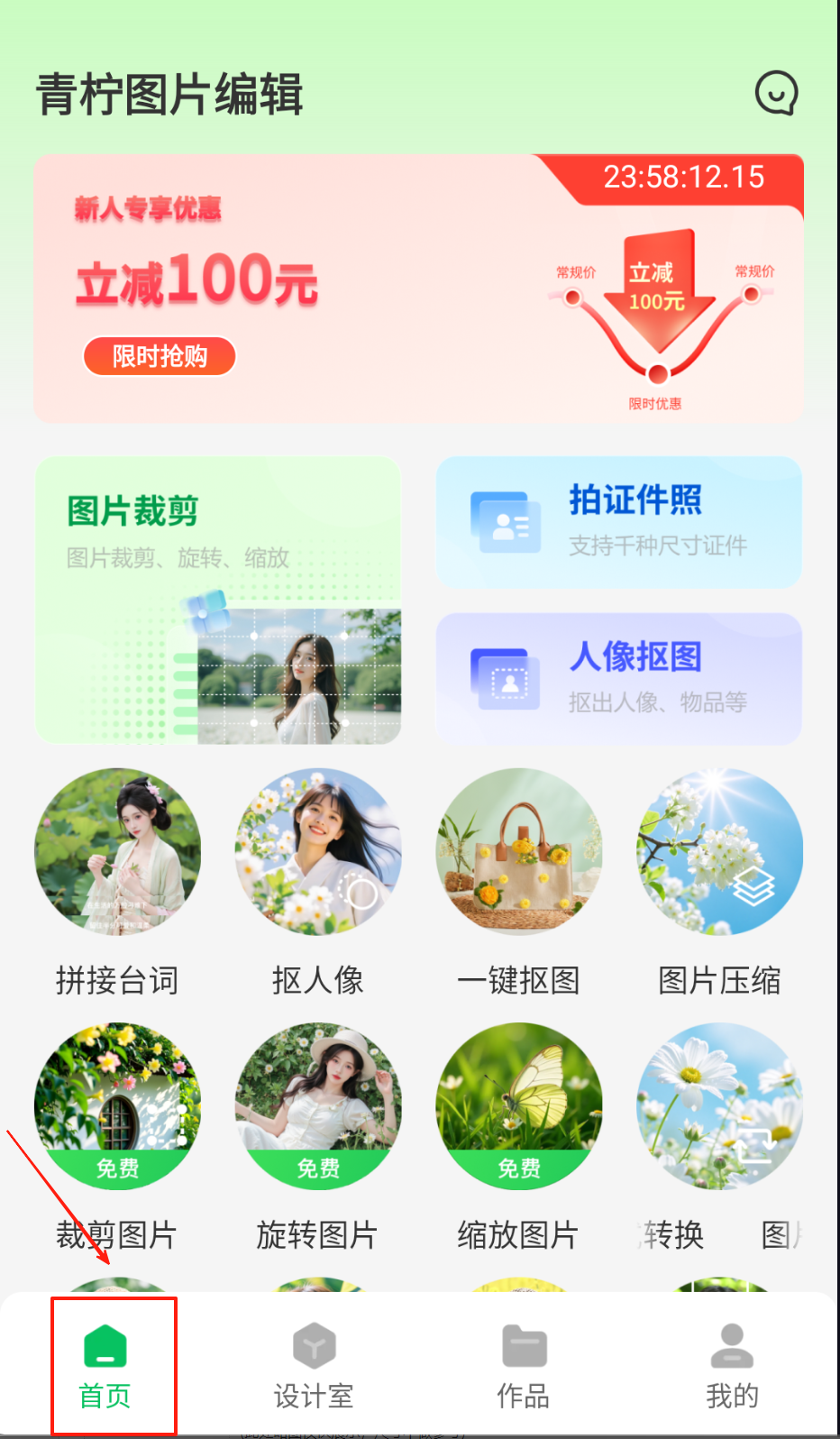The width and height of the screenshot is (840, 1439).
Task: Select the 拼接台词 tool
Action: coord(117,852)
